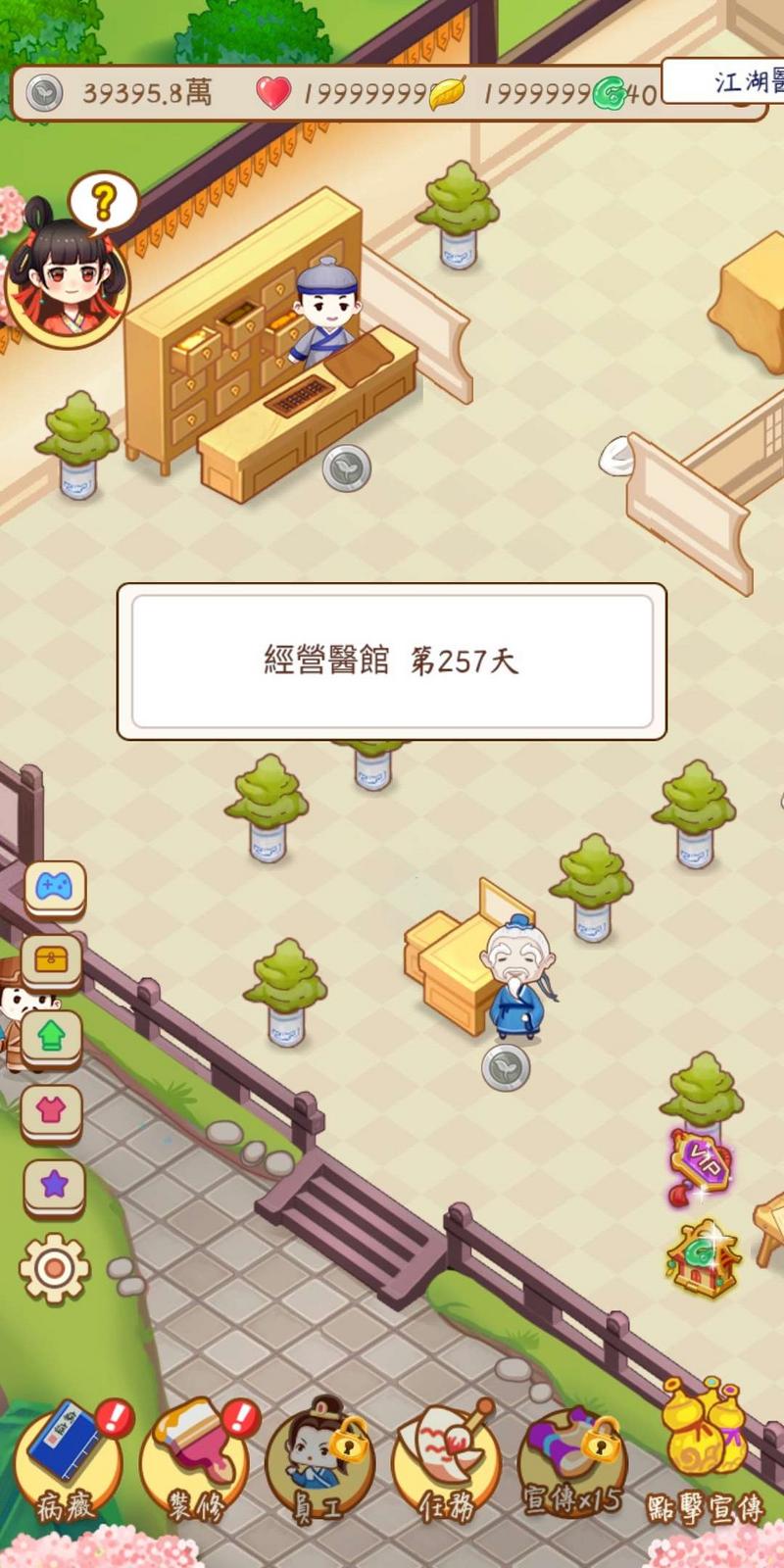Screen dimensions: 784x1568
Task: Tap the green upgrade arrow icon
Action: pyautogui.click(x=54, y=1036)
